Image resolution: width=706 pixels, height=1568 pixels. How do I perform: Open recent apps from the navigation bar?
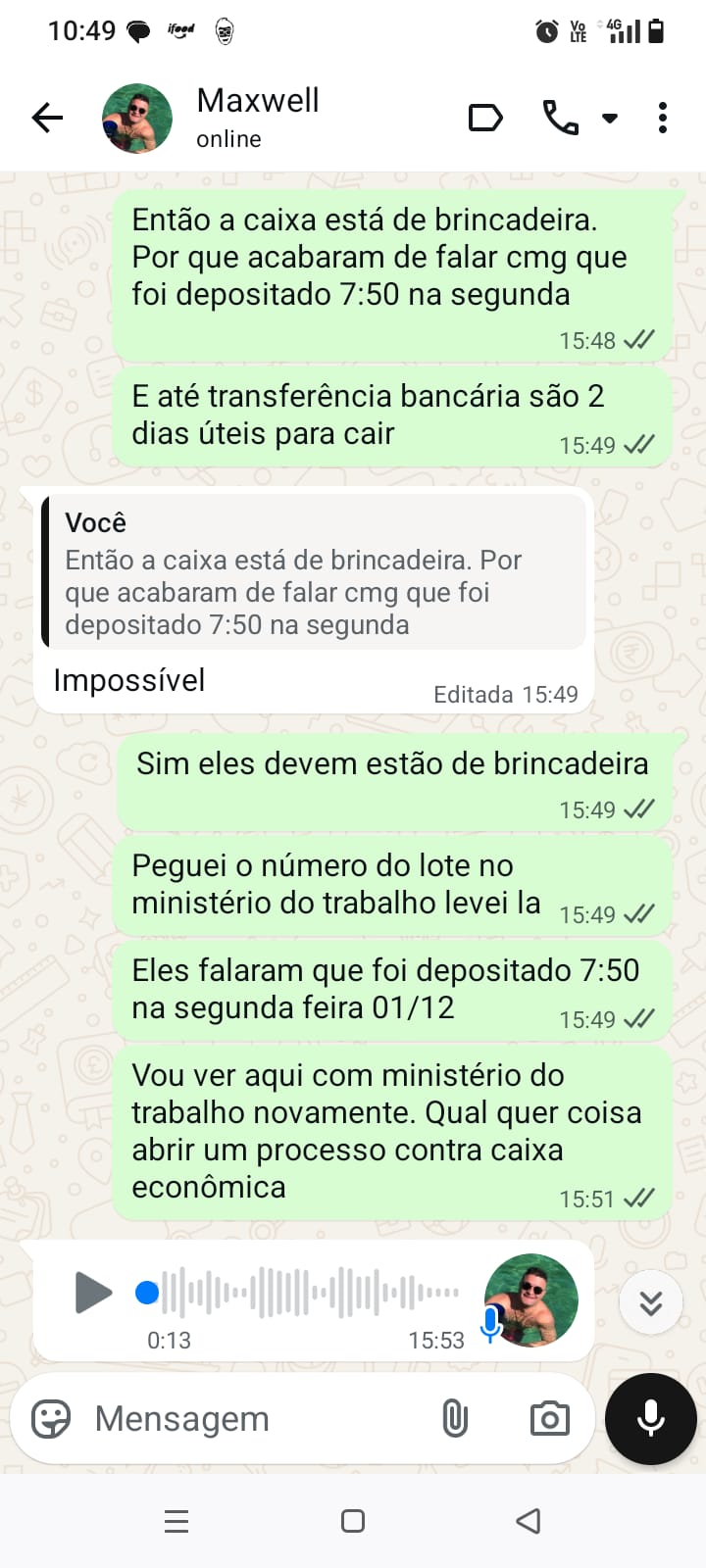176,1521
